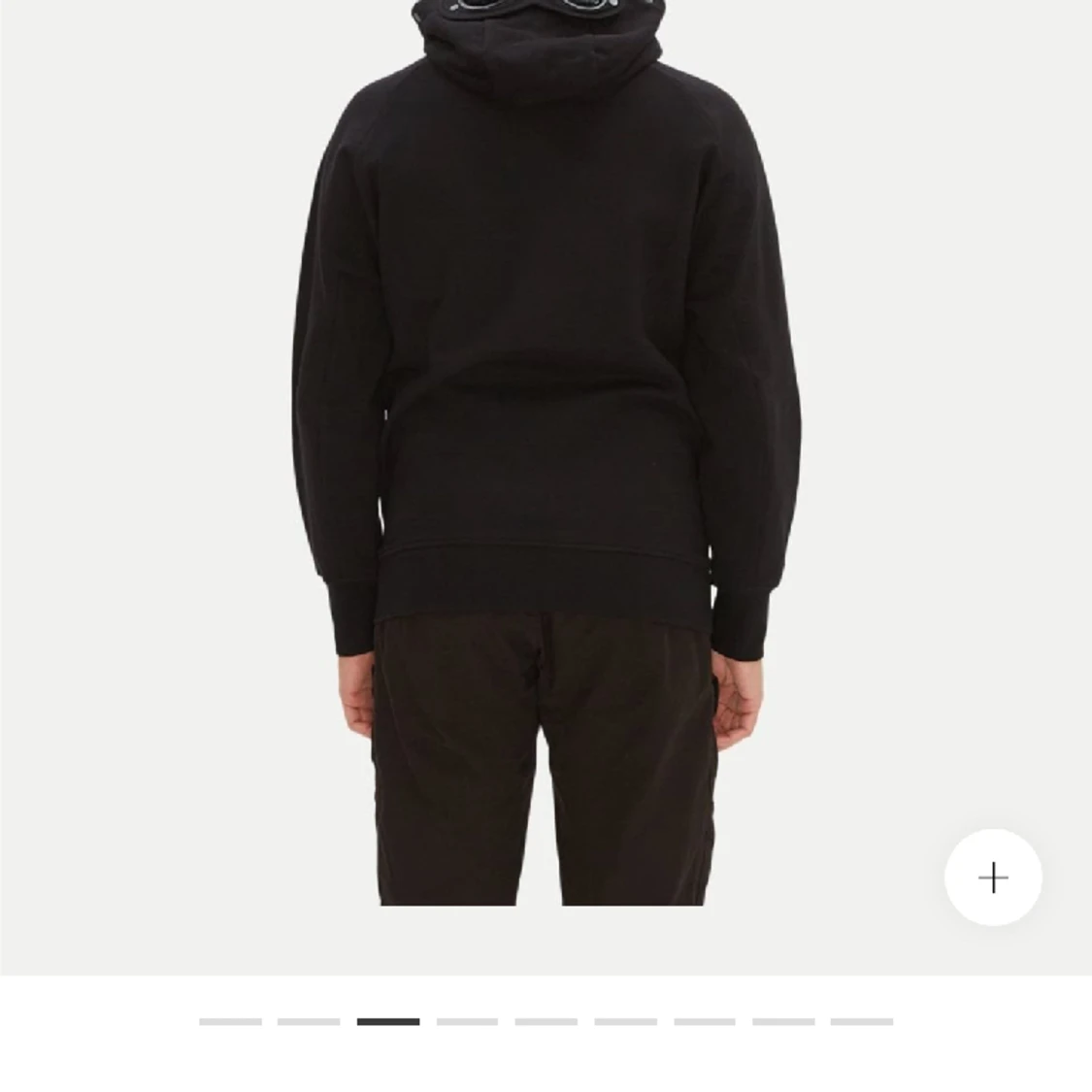
Task: Tap the plus button to enlarge the image
Action: [992, 877]
